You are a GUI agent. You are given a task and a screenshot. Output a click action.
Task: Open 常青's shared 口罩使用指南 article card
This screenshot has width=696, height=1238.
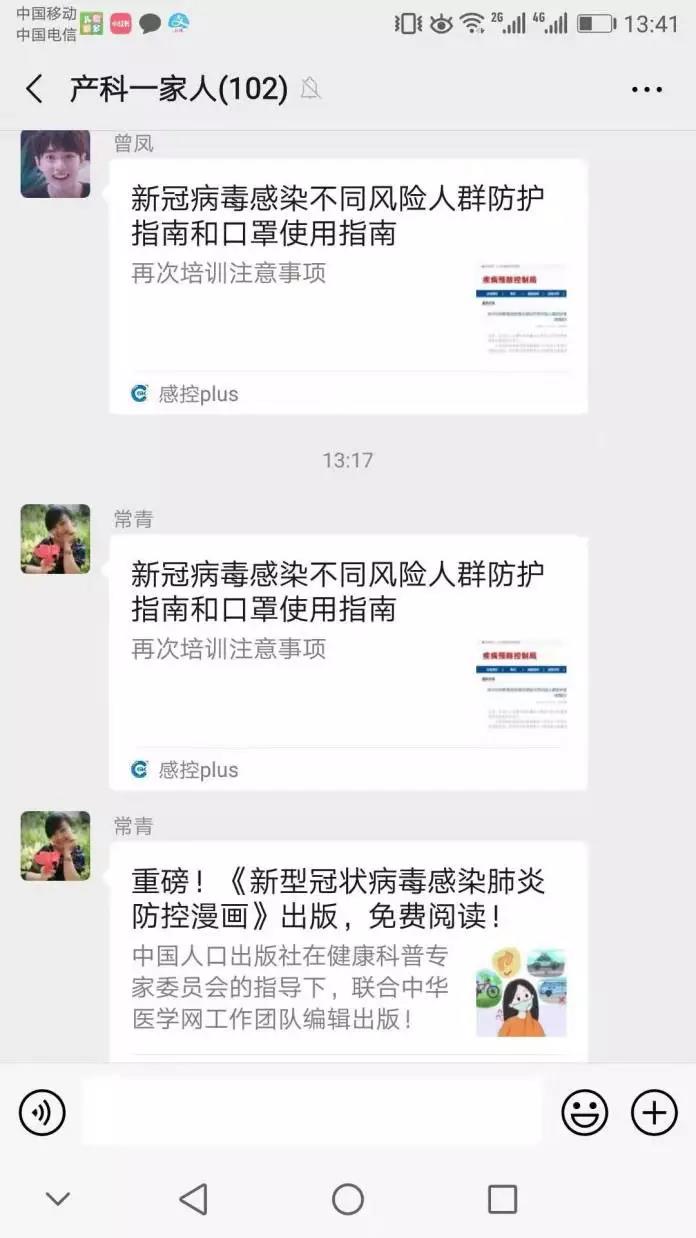[x=348, y=662]
